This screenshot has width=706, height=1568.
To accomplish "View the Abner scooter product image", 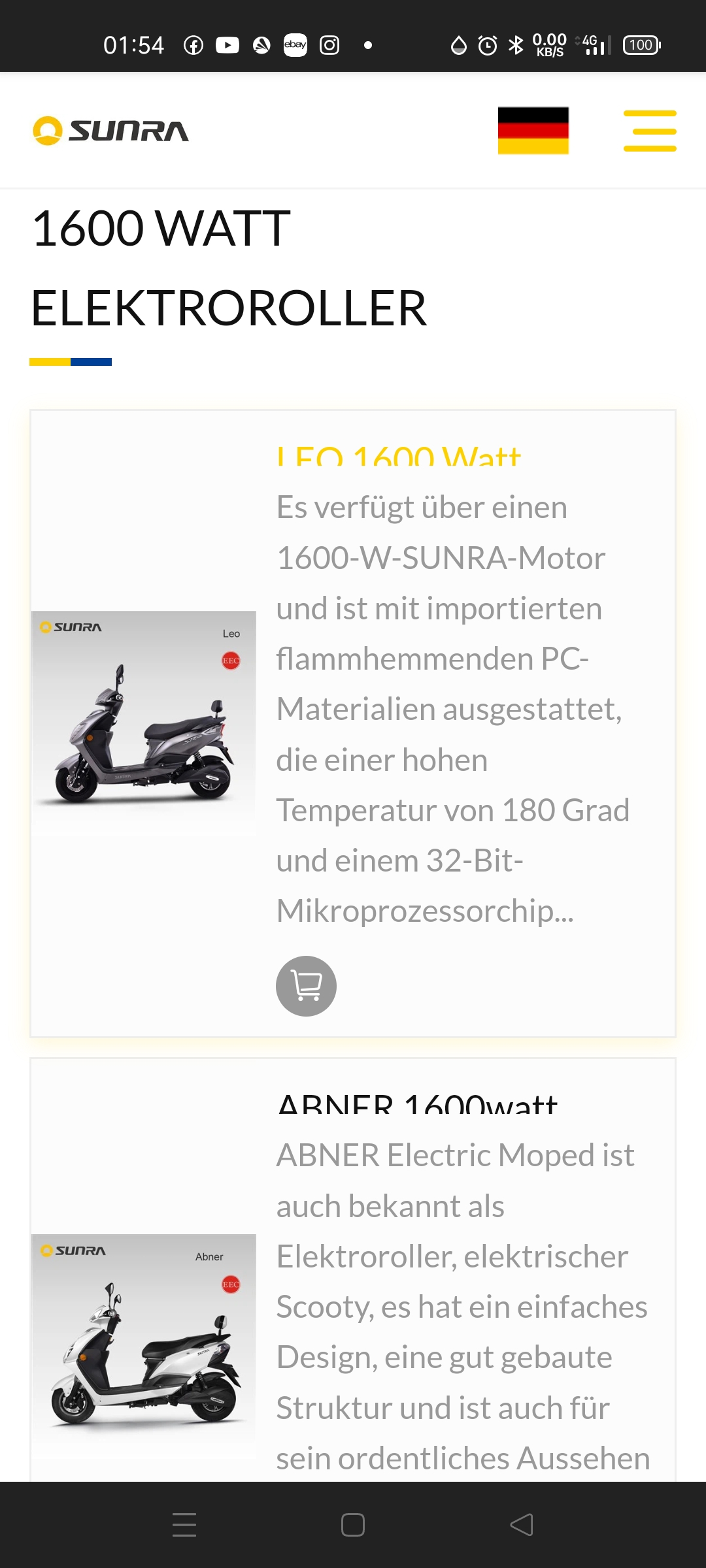I will [144, 1338].
